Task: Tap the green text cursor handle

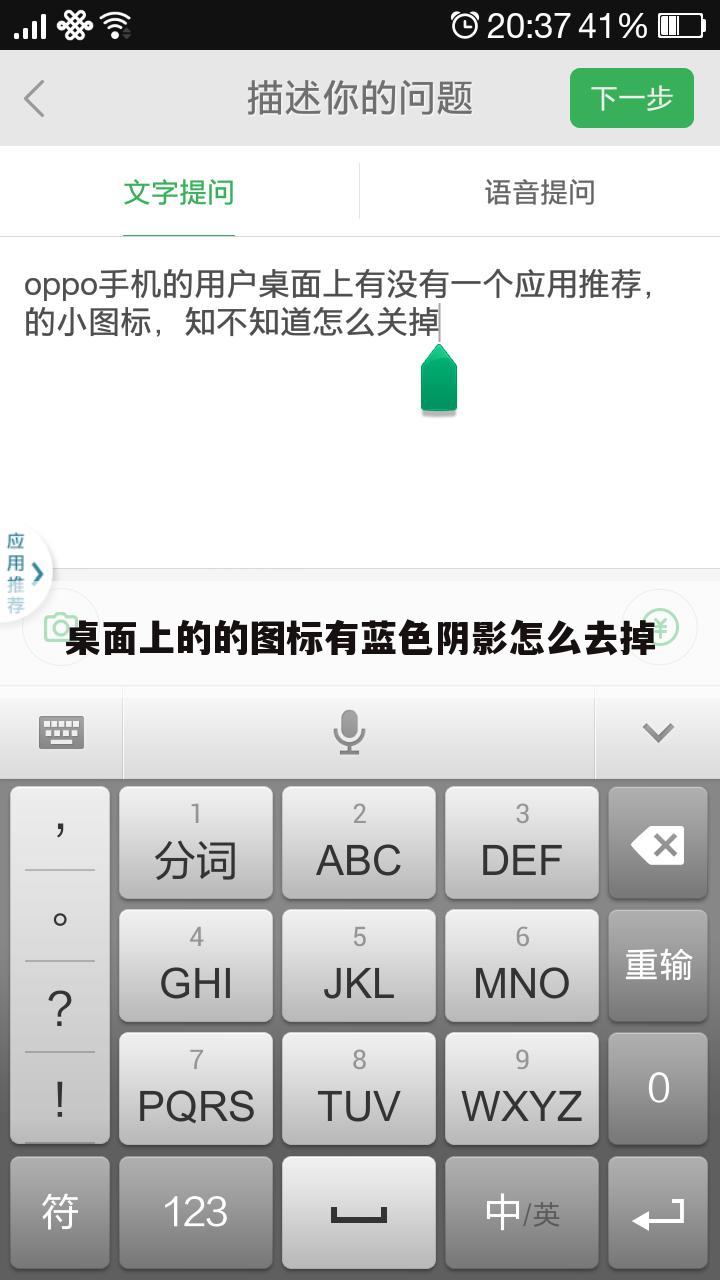Action: tap(440, 378)
